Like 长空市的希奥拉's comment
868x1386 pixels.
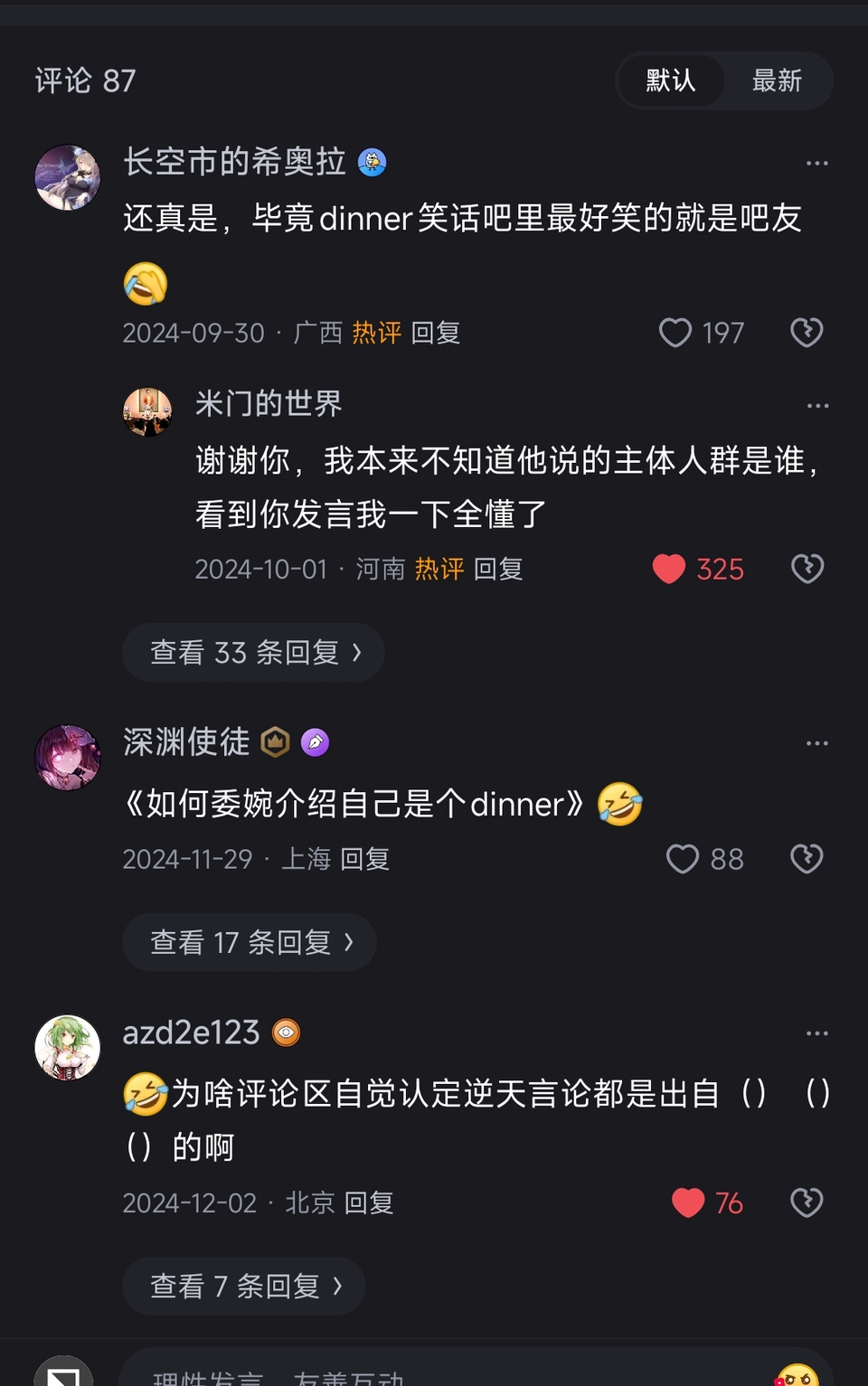coord(675,333)
